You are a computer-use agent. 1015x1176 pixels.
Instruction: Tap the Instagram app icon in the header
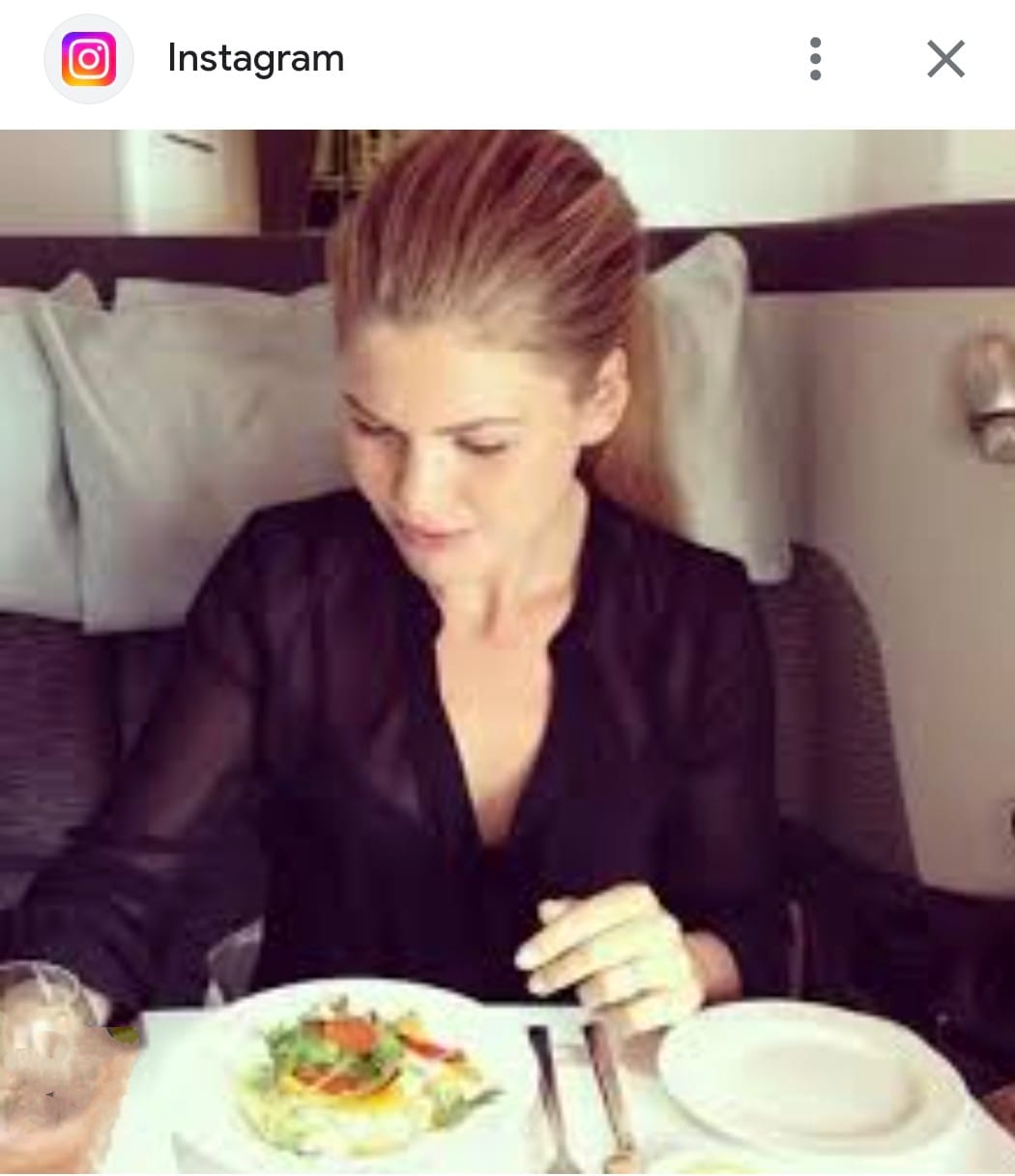point(88,58)
